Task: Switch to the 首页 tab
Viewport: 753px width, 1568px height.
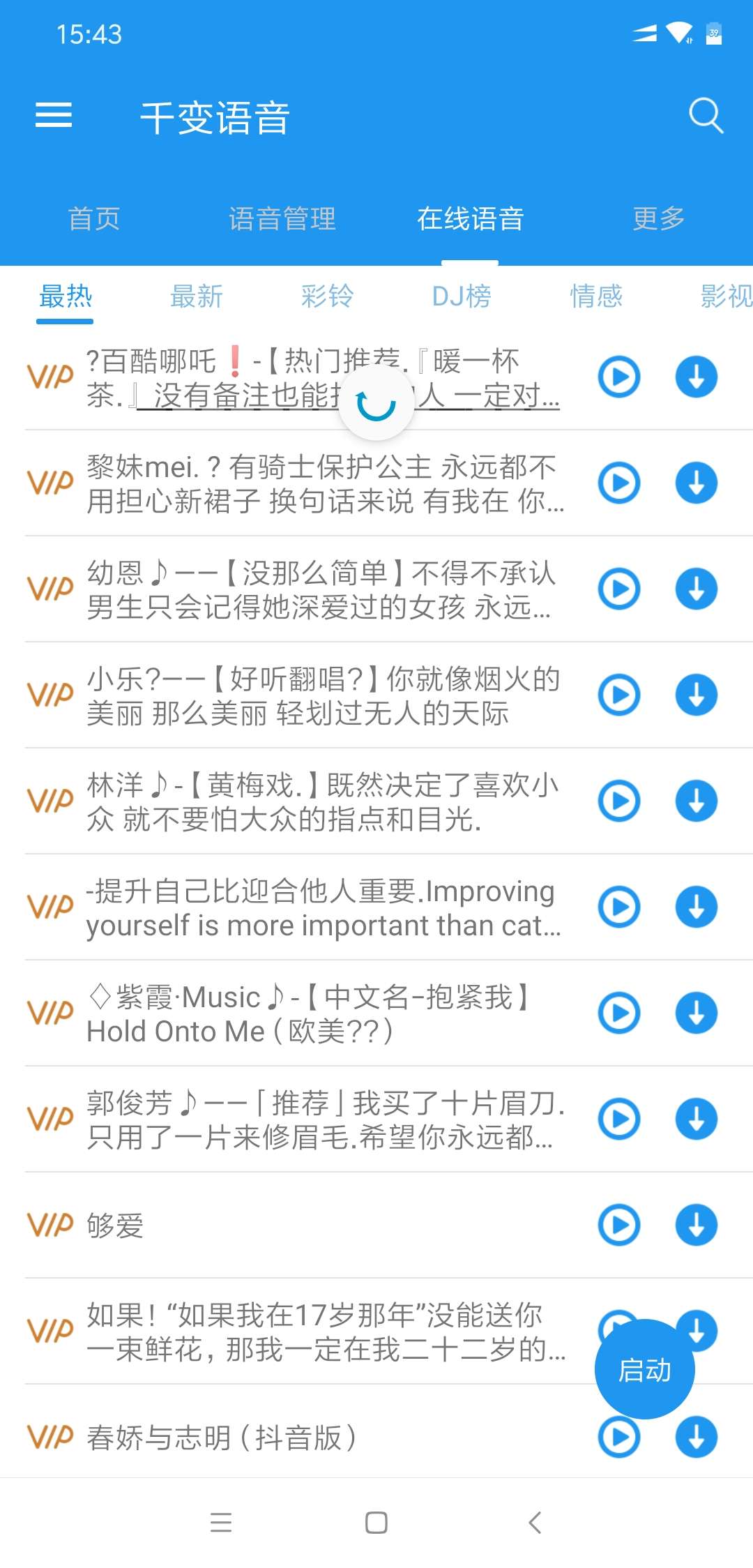Action: (94, 219)
